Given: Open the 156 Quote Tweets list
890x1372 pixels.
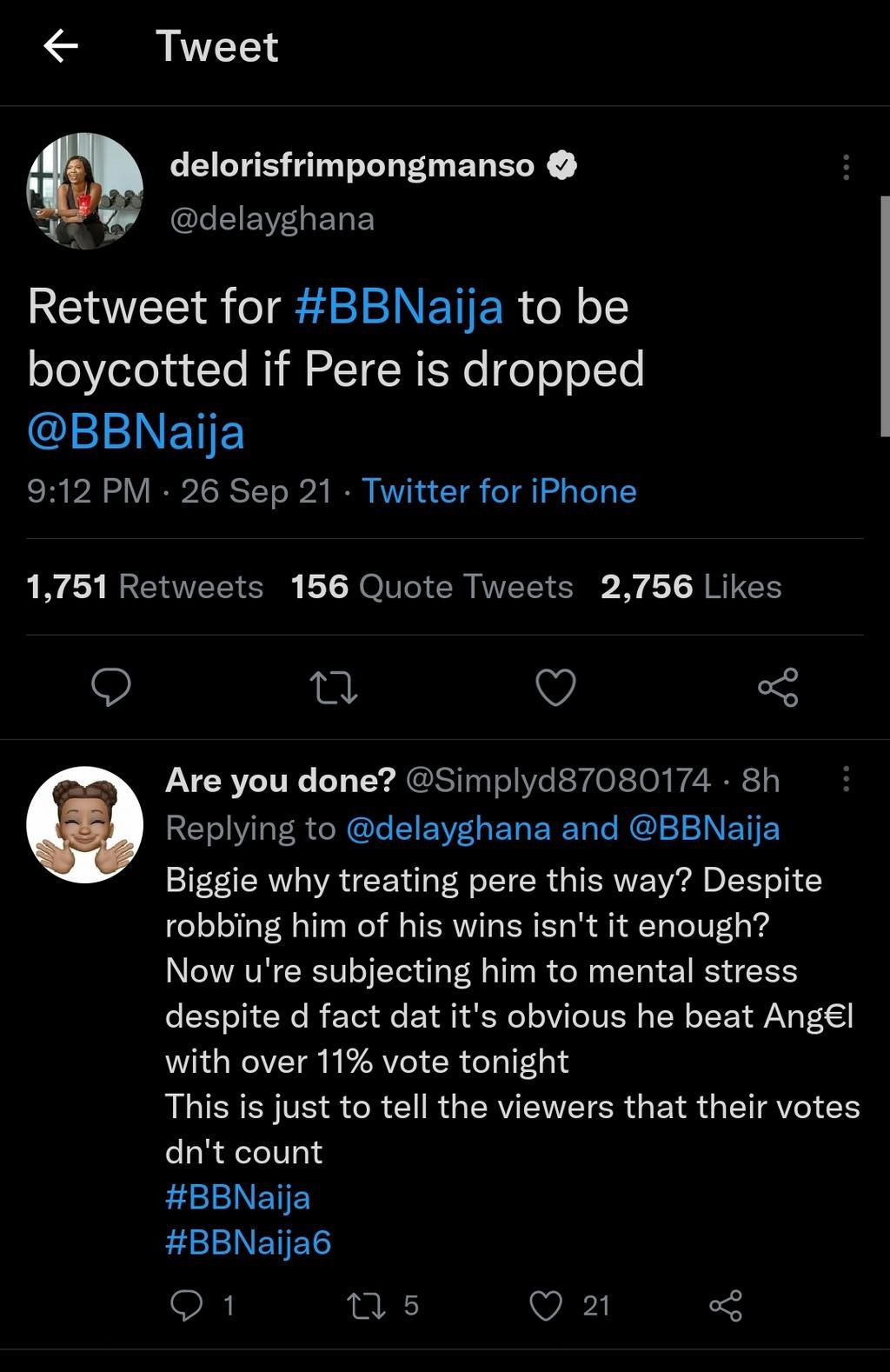Looking at the screenshot, I should (x=430, y=586).
